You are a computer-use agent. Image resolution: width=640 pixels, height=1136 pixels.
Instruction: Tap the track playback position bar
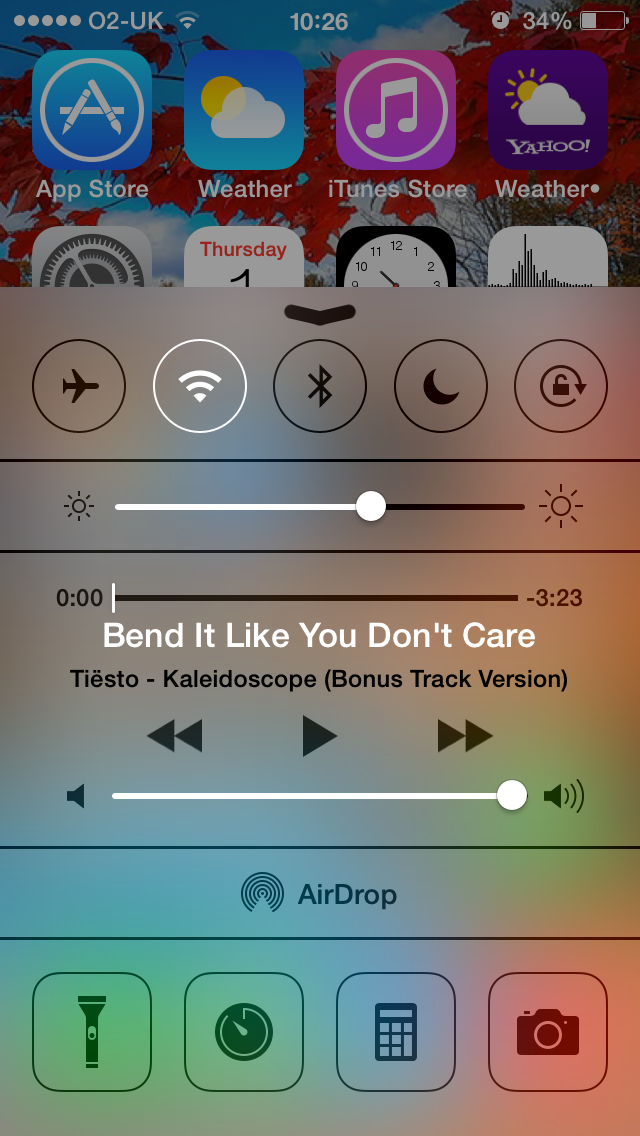pyautogui.click(x=315, y=598)
